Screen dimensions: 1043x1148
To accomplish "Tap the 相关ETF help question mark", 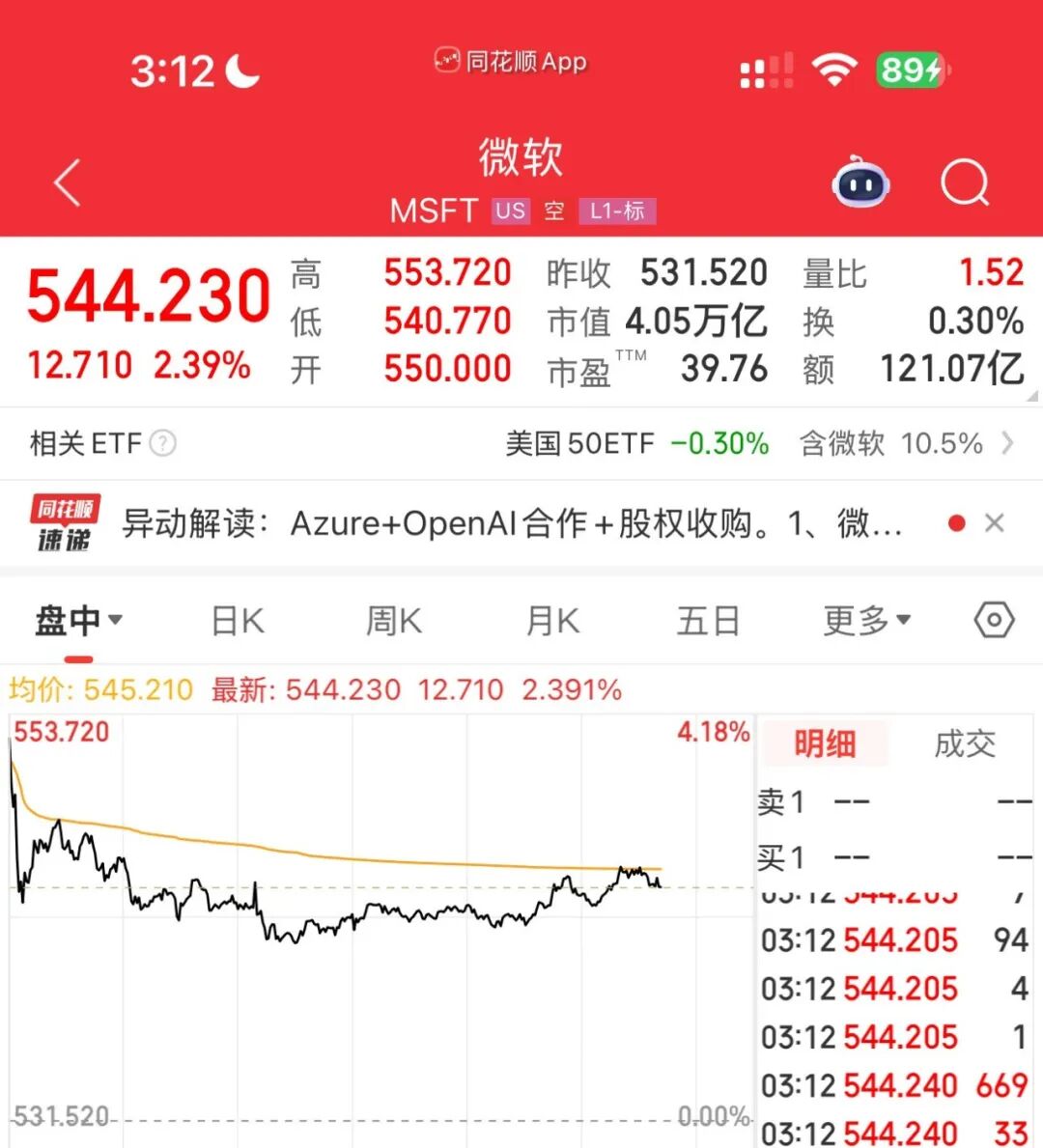I will (x=163, y=443).
